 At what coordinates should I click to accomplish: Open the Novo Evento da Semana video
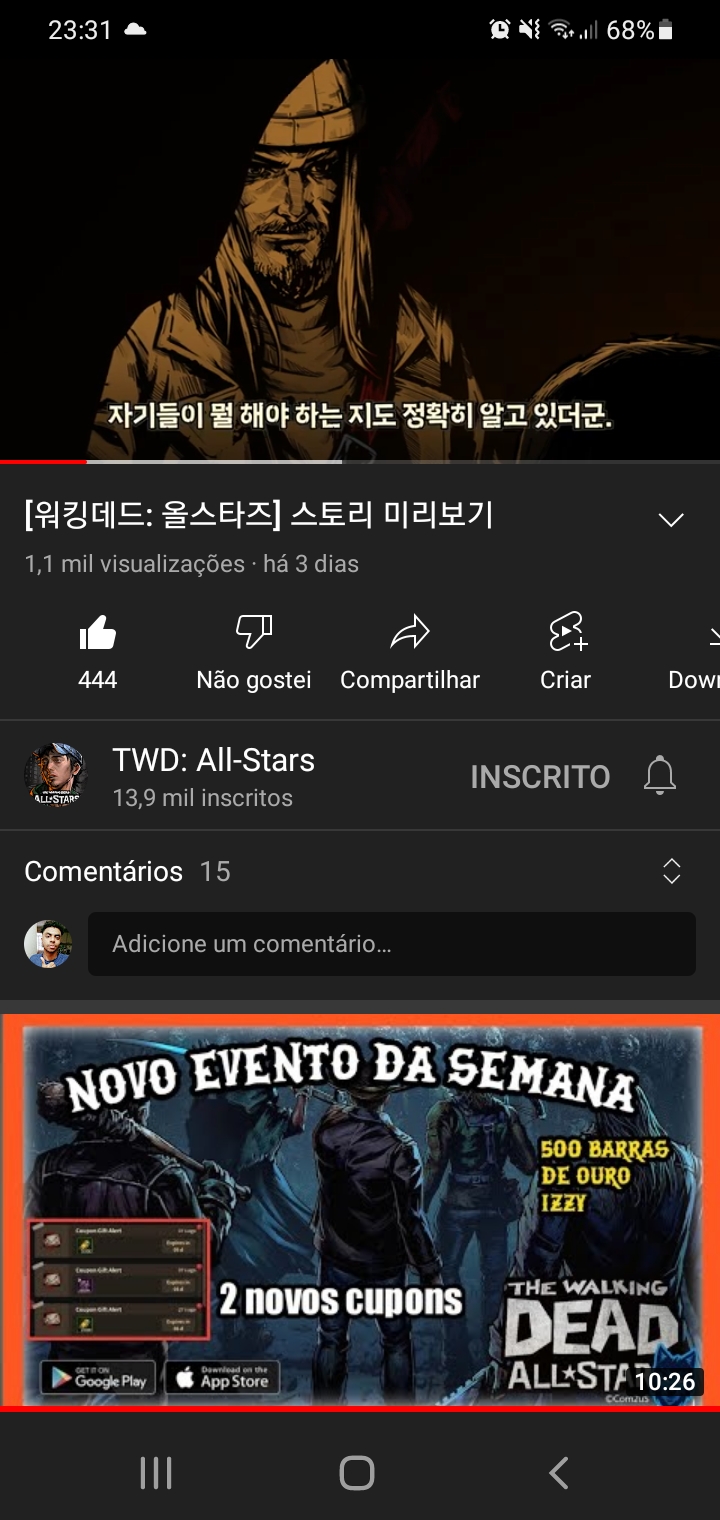coord(360,1210)
